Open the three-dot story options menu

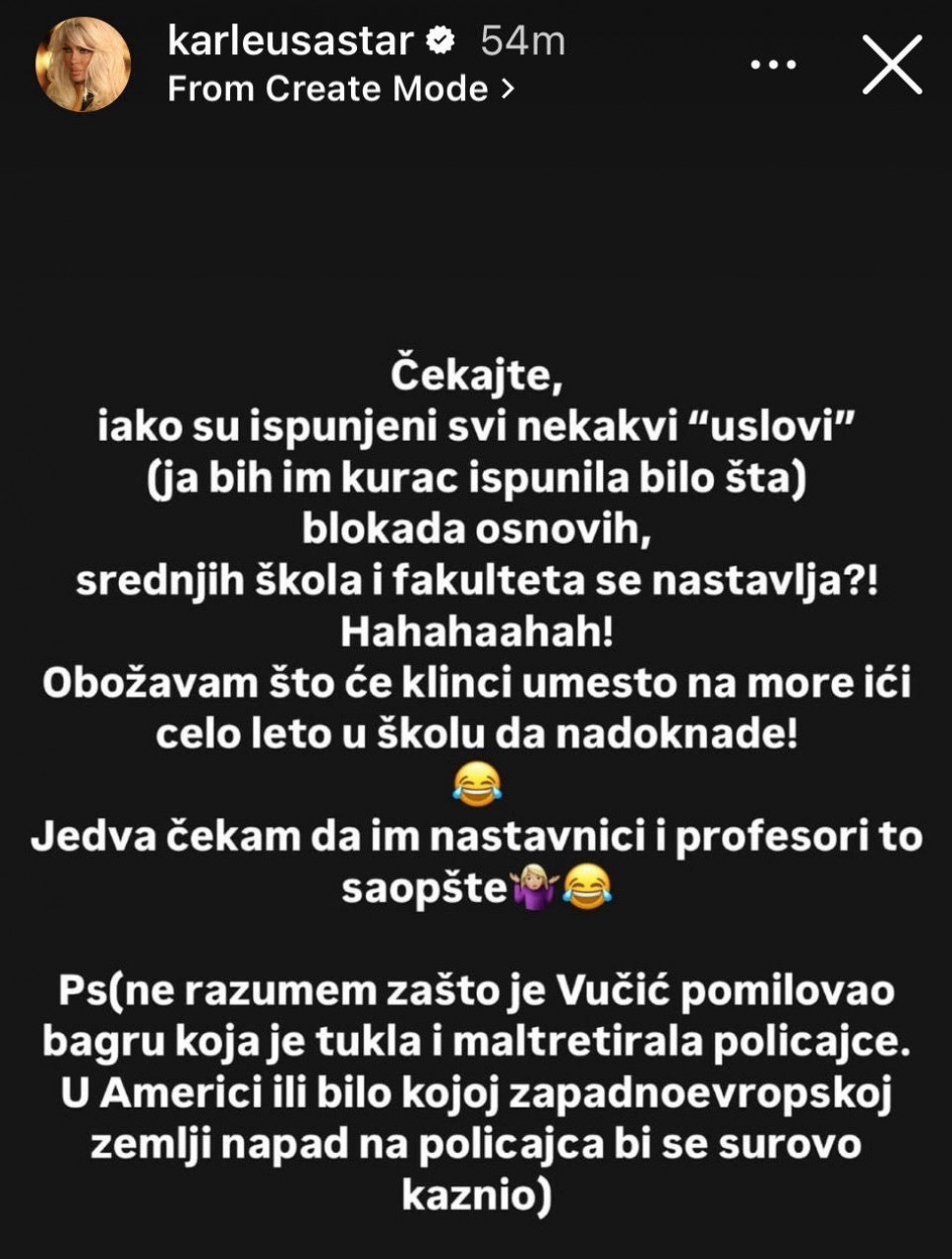pos(773,65)
